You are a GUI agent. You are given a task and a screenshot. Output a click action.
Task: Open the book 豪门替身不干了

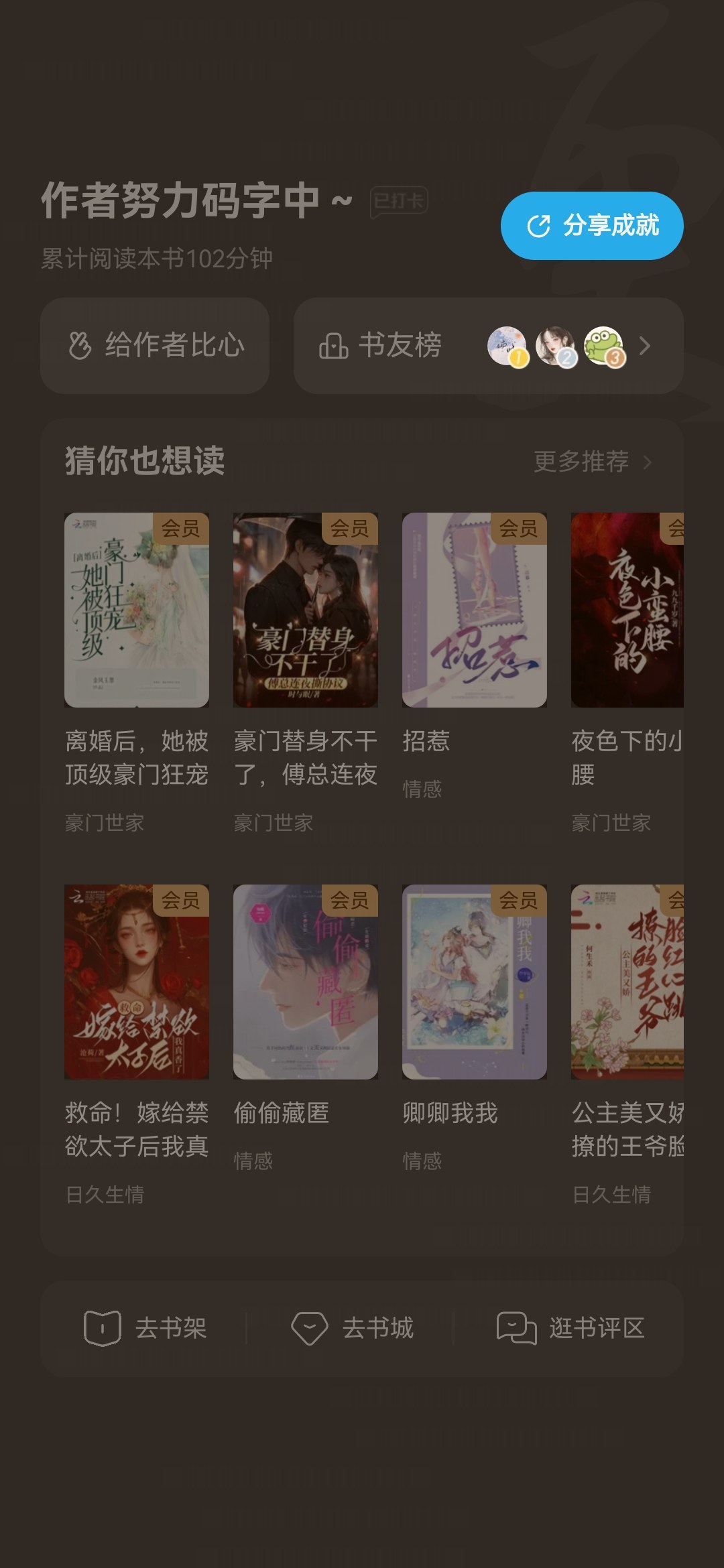coord(306,610)
